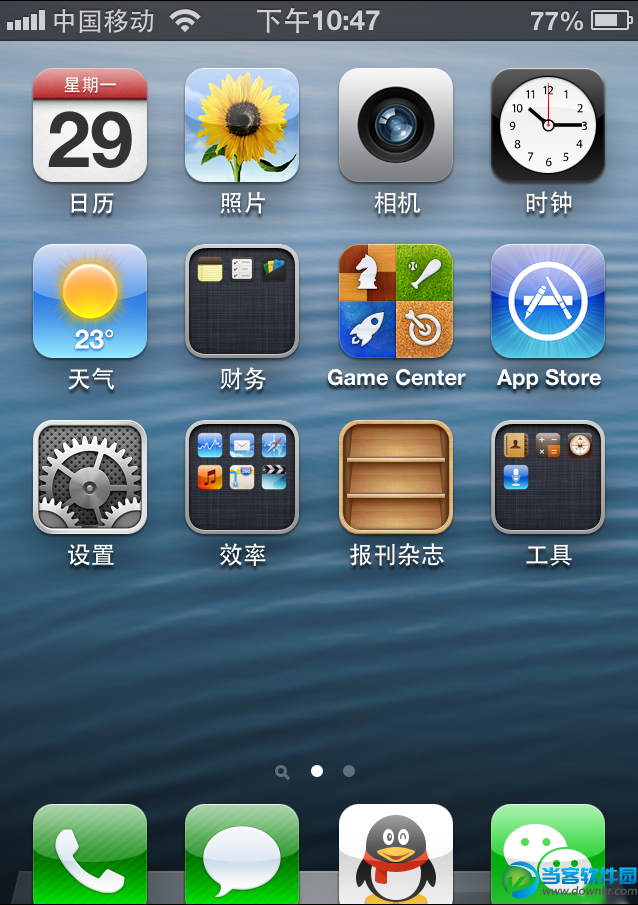Expand the 效率 folder
The image size is (638, 905).
tap(242, 477)
